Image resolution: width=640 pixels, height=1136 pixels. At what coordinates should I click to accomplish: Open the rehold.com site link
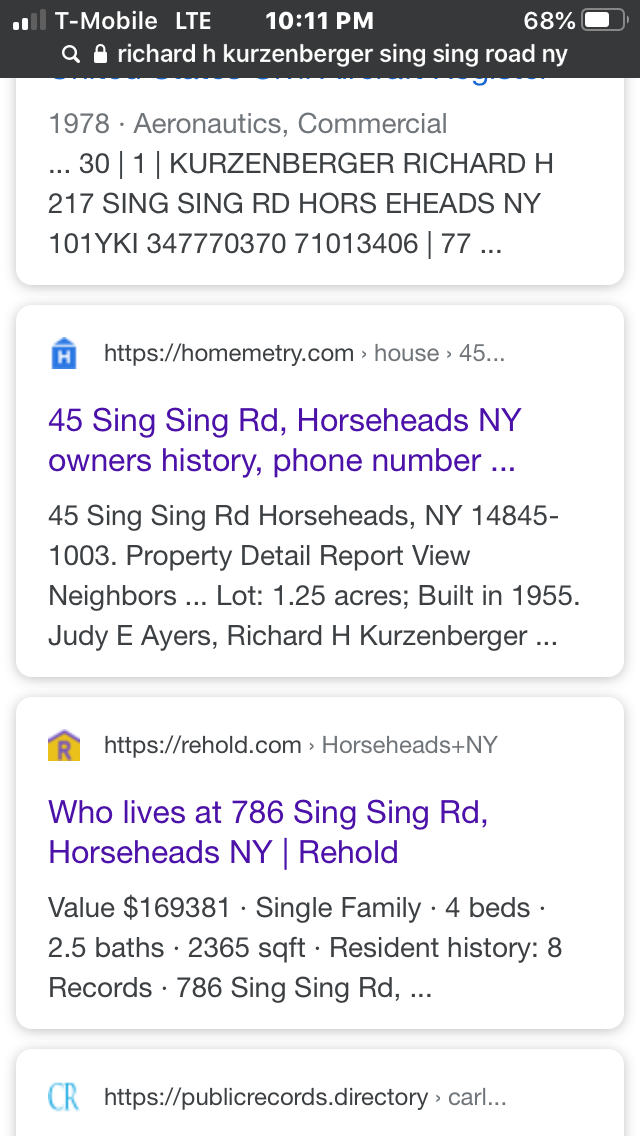203,745
